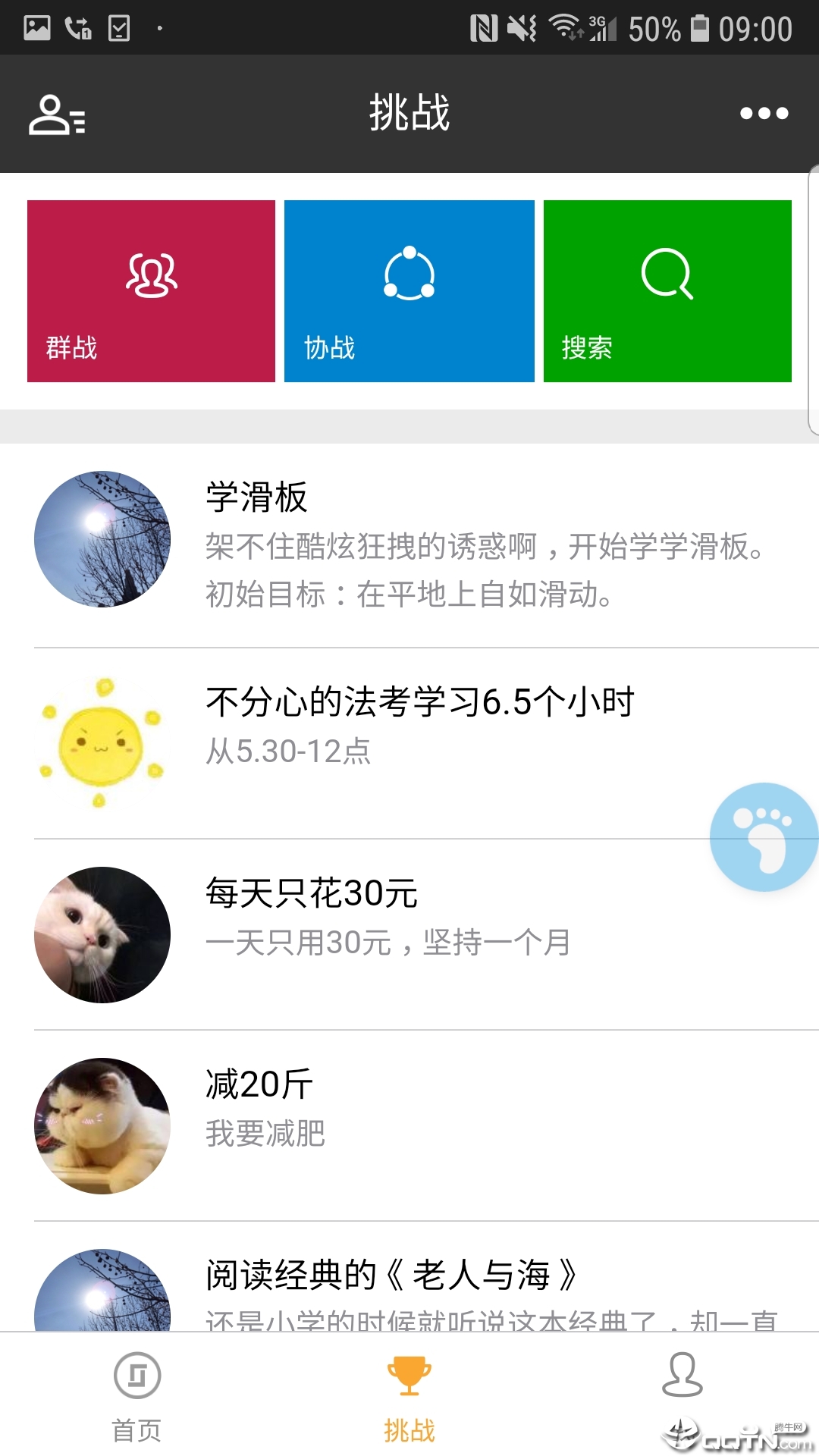This screenshot has height=1456, width=819.
Task: Open the 群战 group battle feature
Action: (150, 290)
